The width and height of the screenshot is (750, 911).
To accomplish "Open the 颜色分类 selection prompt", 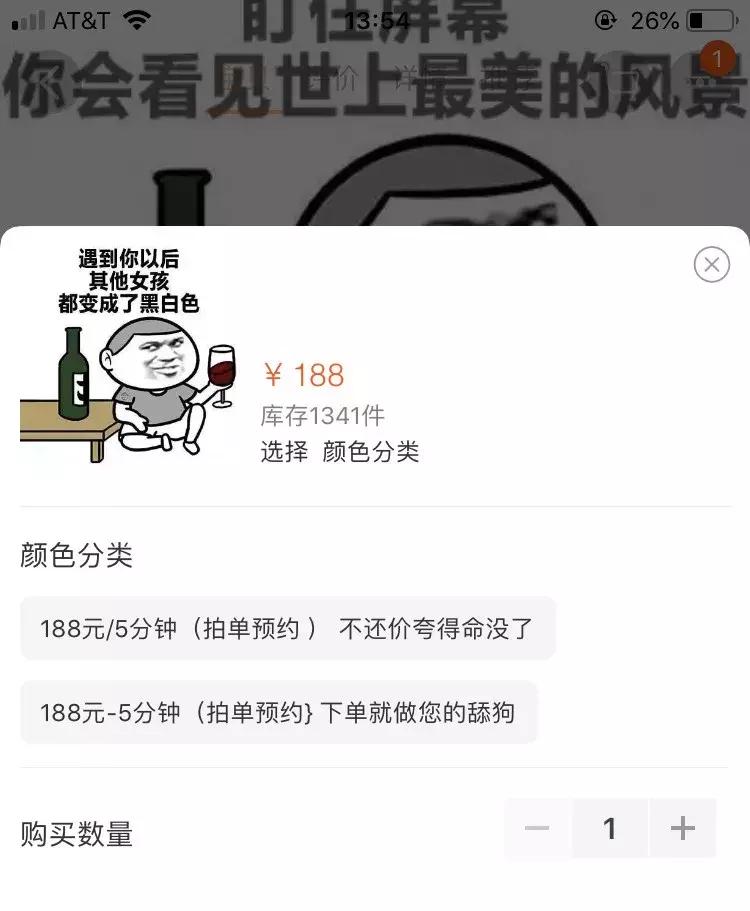I will [339, 452].
